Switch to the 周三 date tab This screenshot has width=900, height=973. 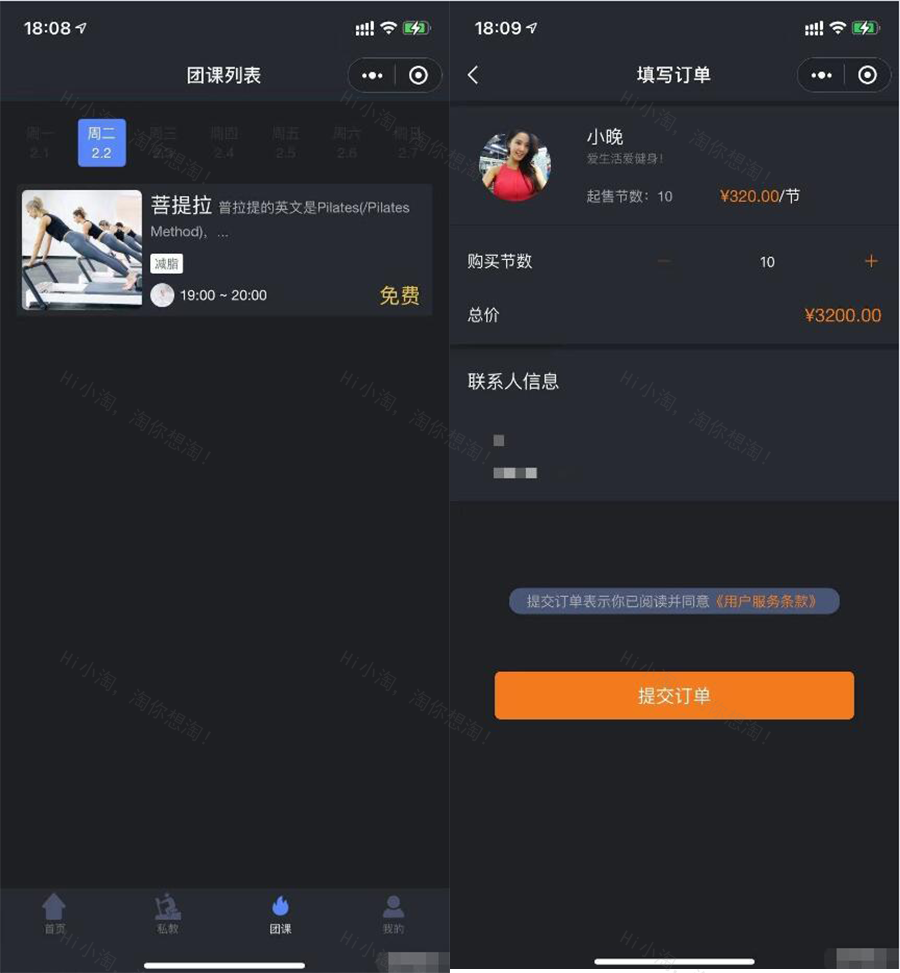(x=163, y=142)
